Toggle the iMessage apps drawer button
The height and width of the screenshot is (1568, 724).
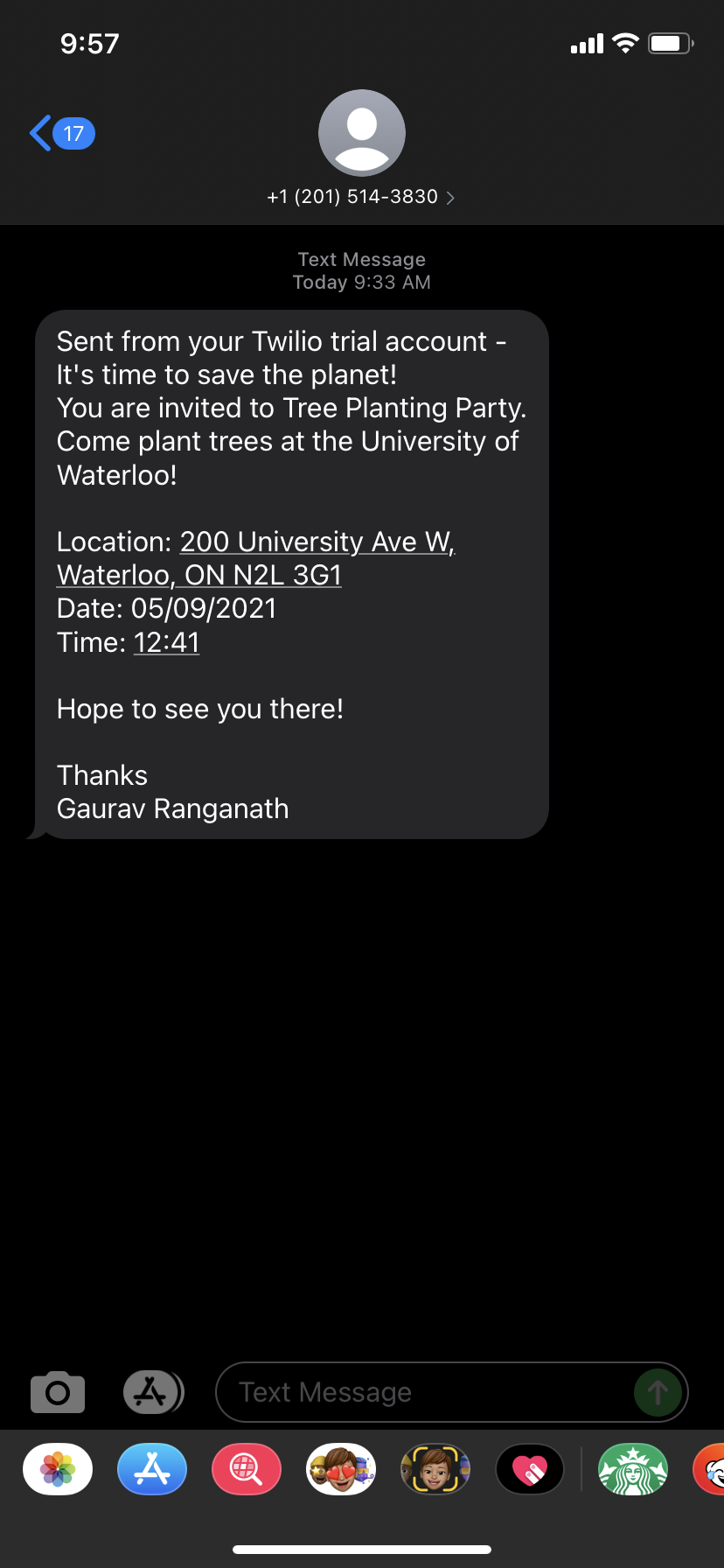[x=153, y=1392]
